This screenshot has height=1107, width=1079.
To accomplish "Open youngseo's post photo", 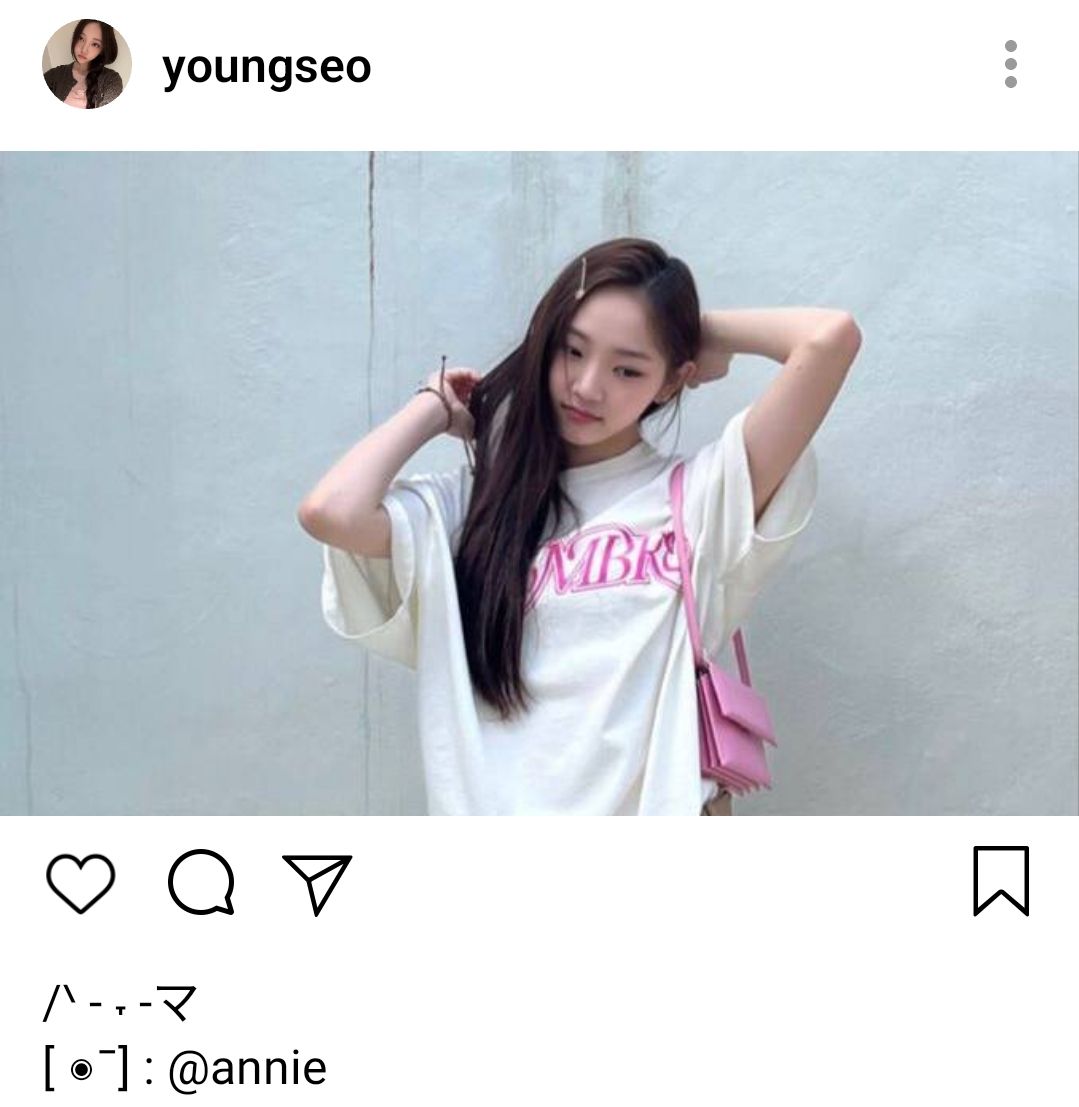I will (539, 483).
